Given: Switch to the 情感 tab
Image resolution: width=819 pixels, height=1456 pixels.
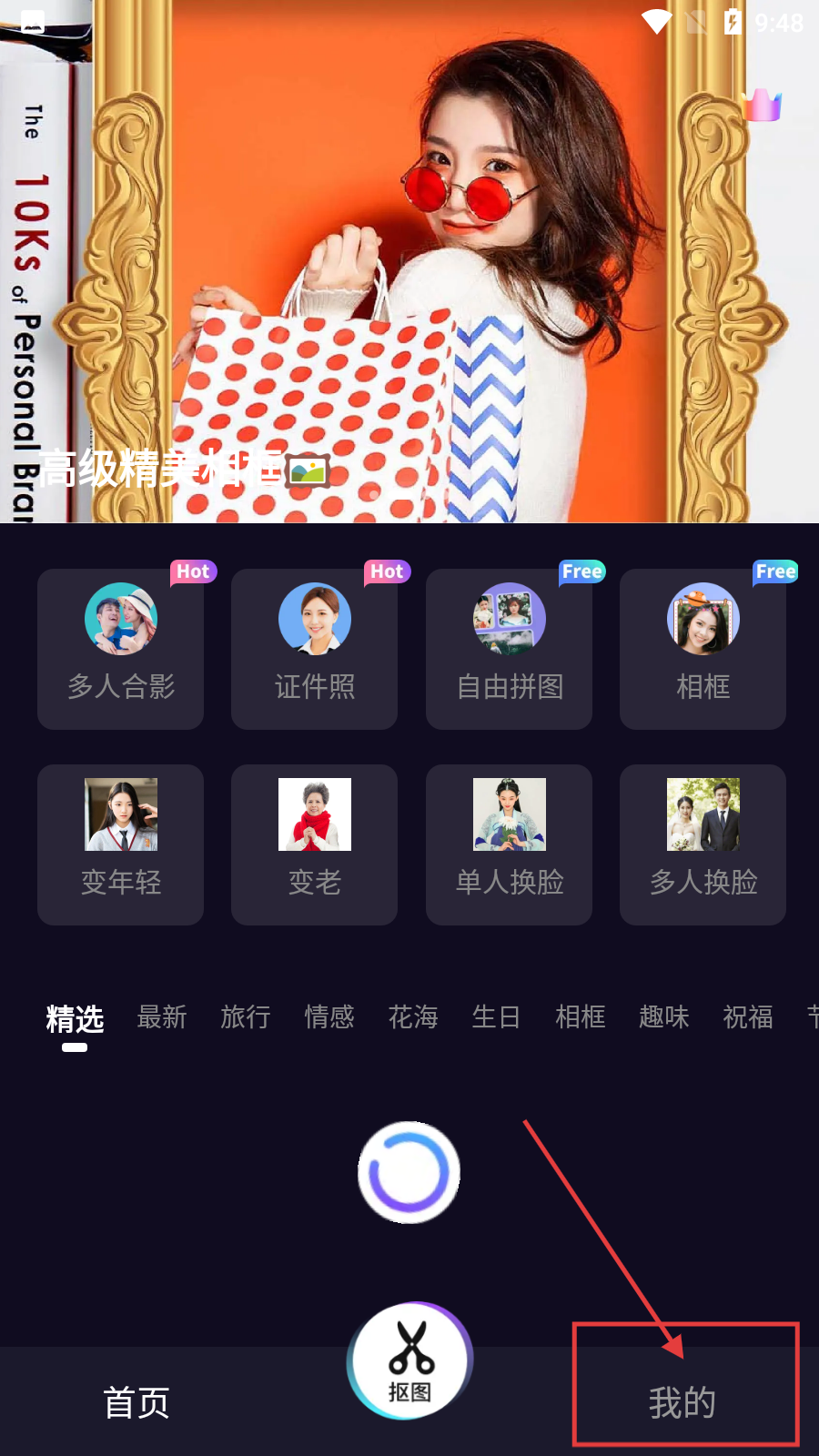Looking at the screenshot, I should point(329,1016).
